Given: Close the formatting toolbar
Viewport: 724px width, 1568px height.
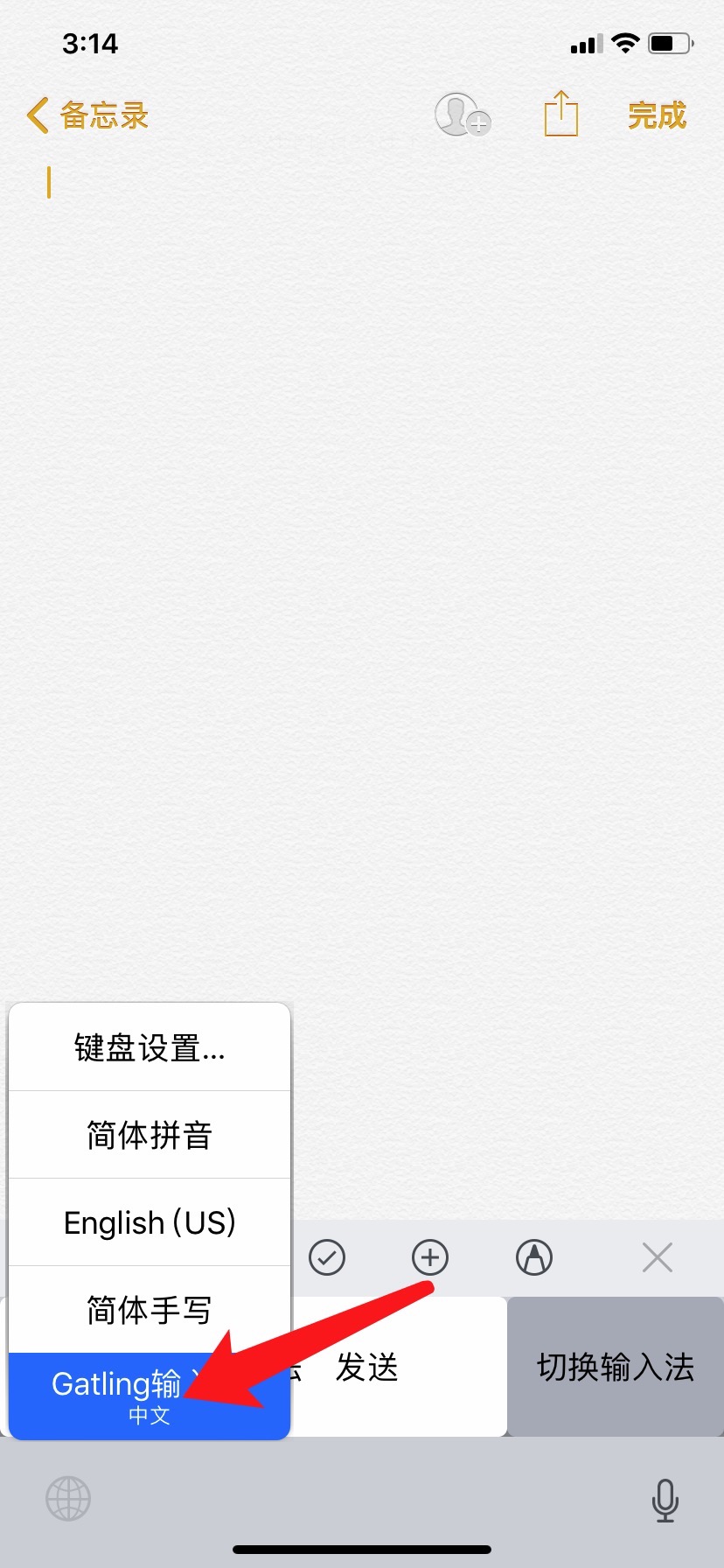Looking at the screenshot, I should 657,1257.
